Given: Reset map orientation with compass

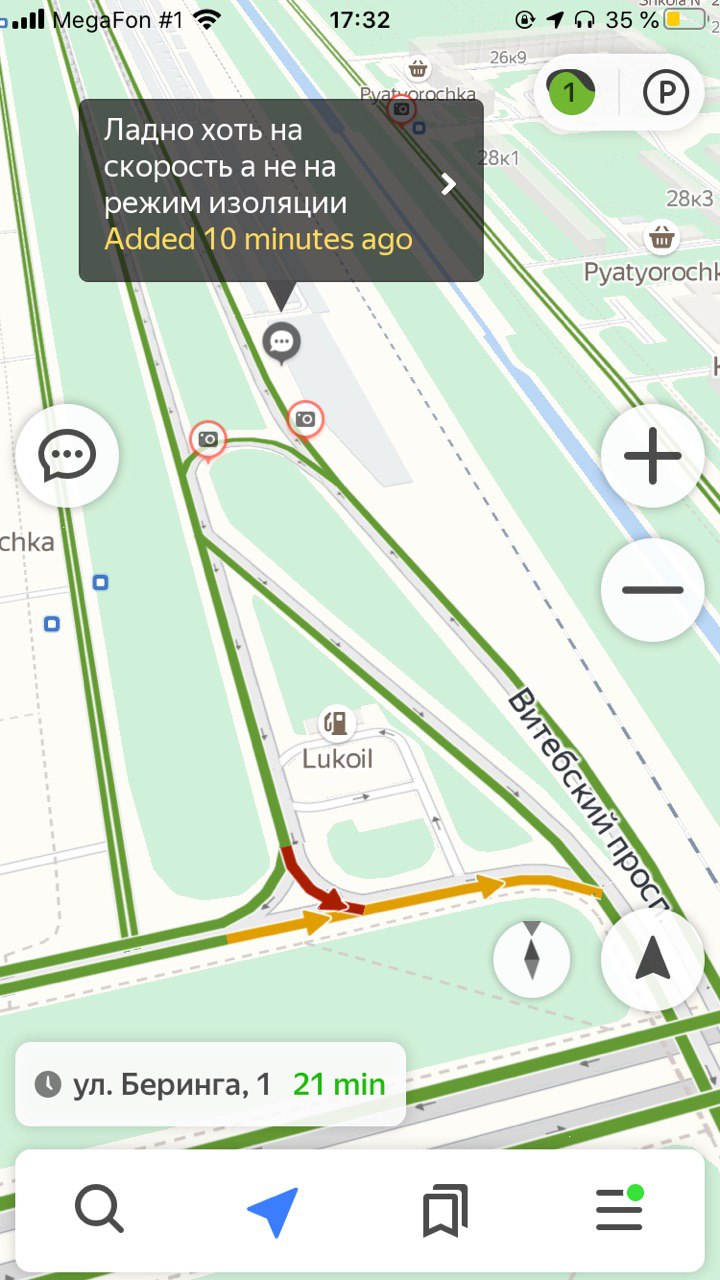Looking at the screenshot, I should pos(532,960).
